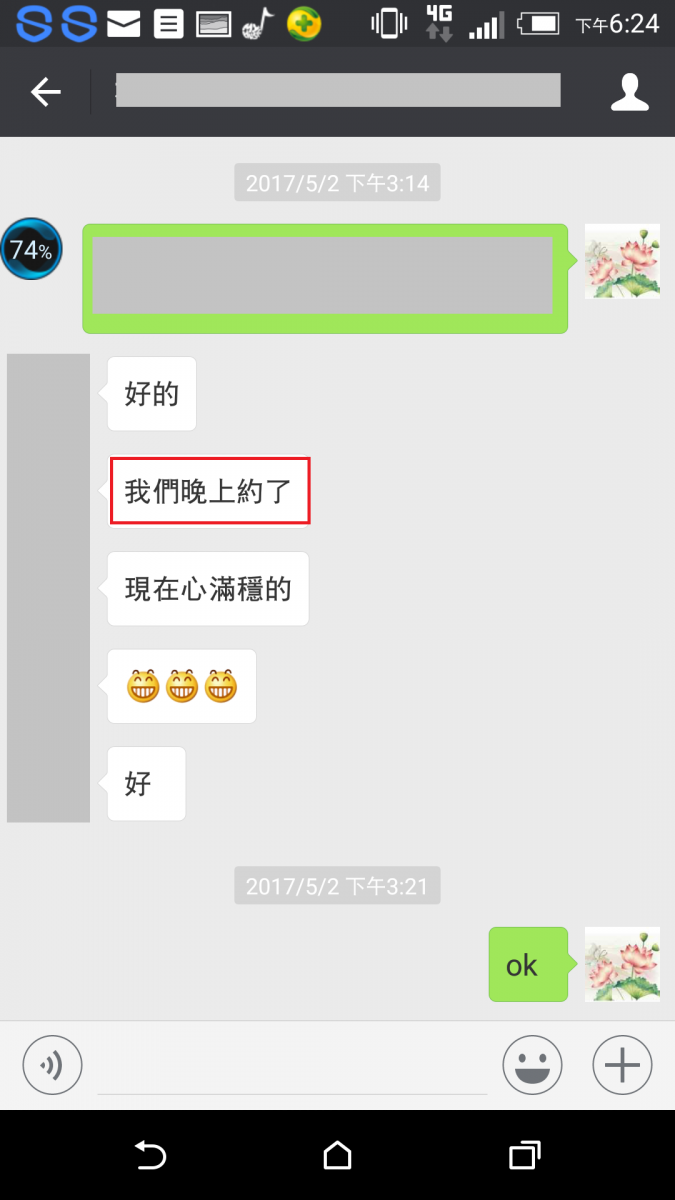Open the emoji picker

pos(532,1065)
